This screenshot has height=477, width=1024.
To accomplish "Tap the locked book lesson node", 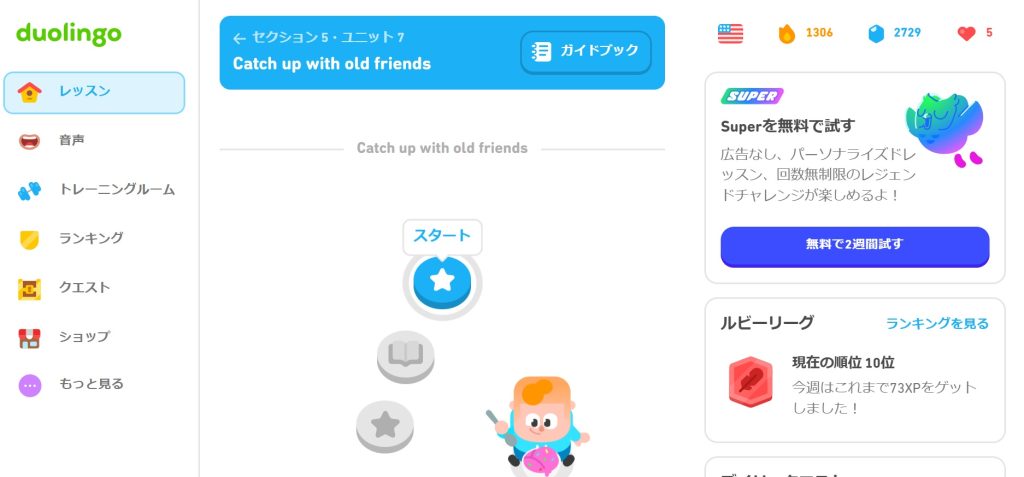I will (x=406, y=353).
